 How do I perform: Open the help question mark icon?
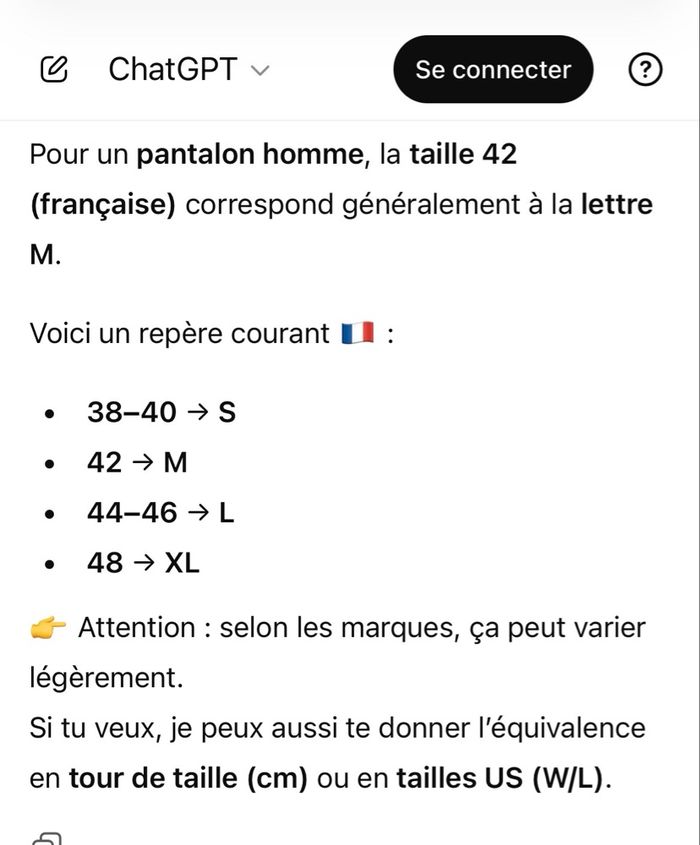click(646, 70)
